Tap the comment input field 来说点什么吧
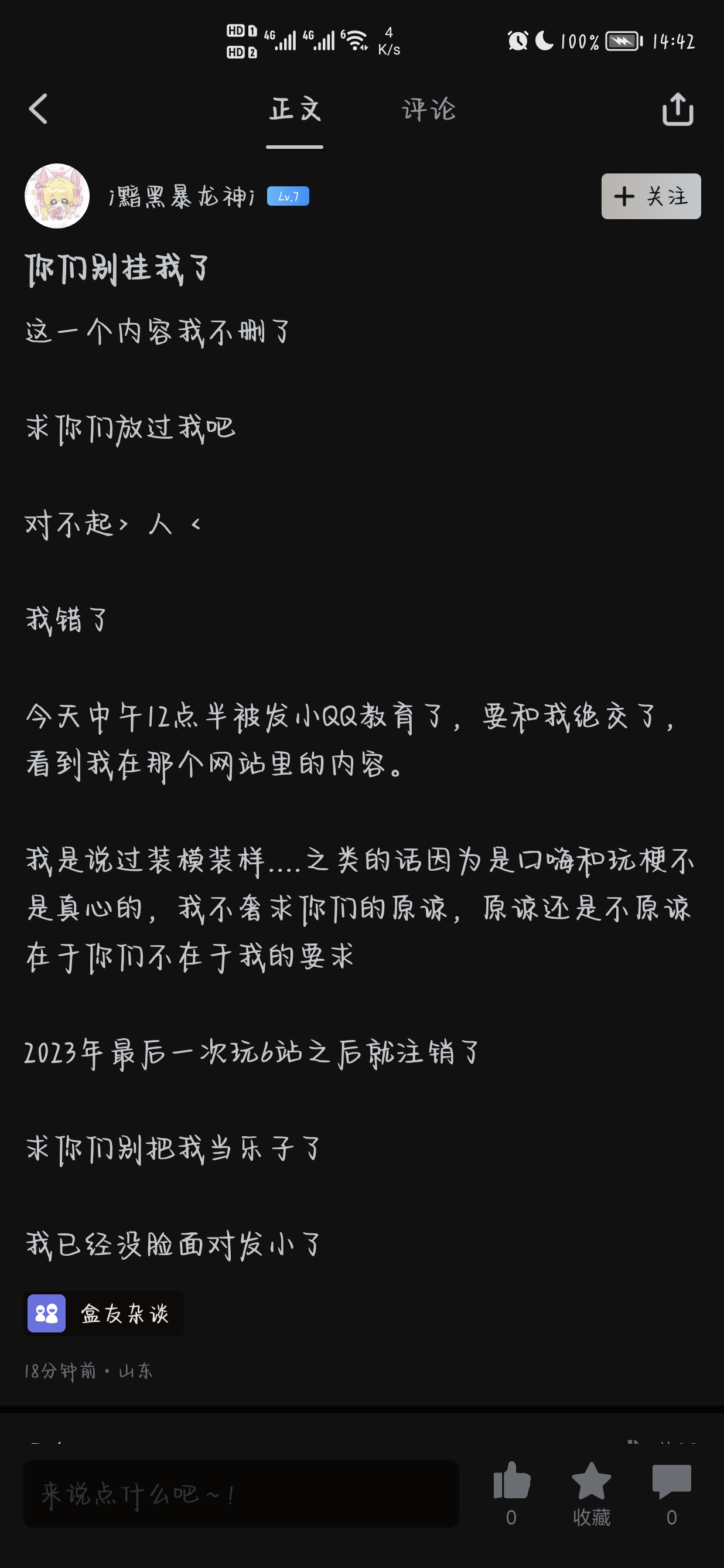 tap(241, 1494)
